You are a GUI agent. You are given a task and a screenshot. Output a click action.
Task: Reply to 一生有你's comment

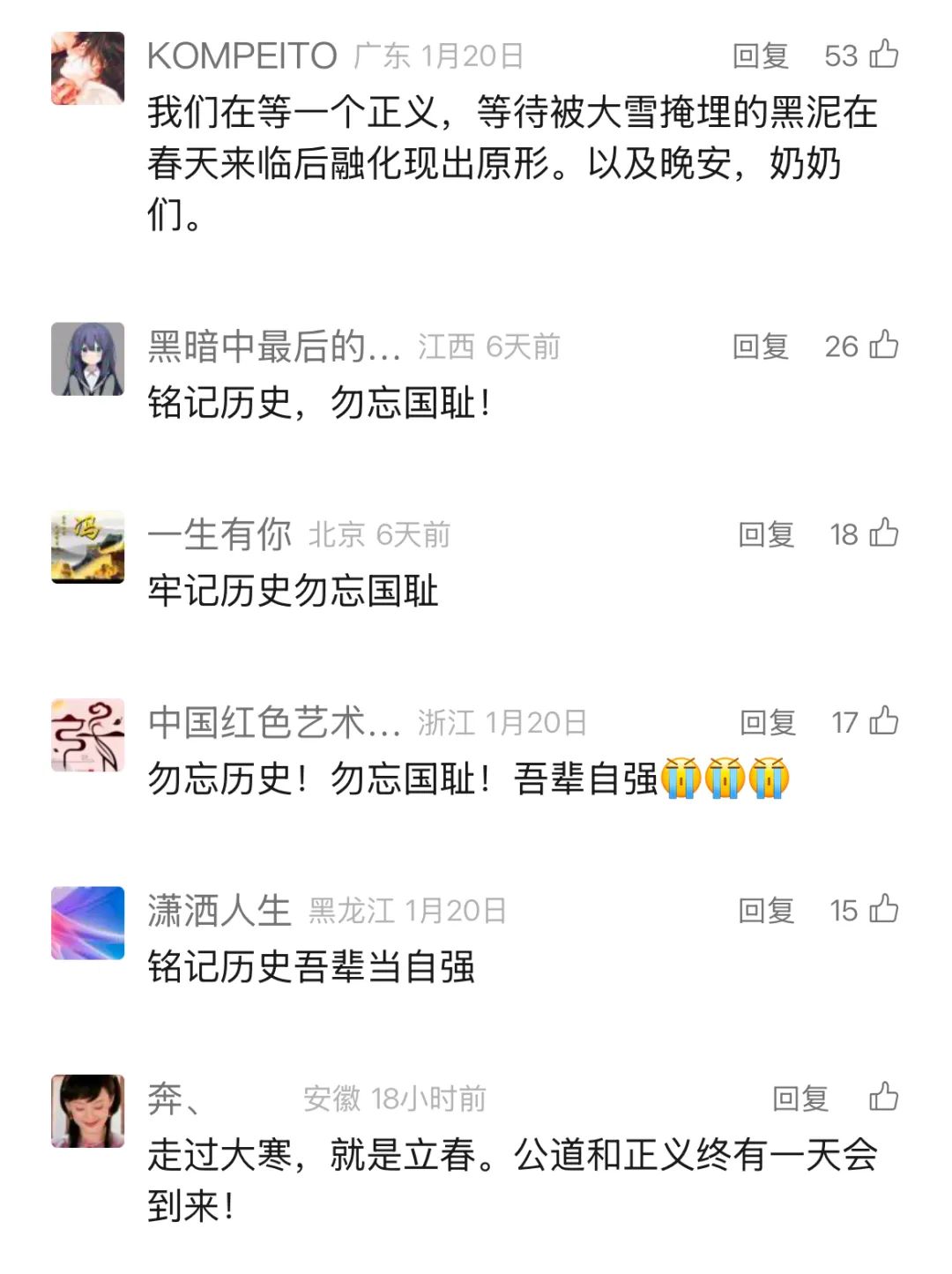766,534
